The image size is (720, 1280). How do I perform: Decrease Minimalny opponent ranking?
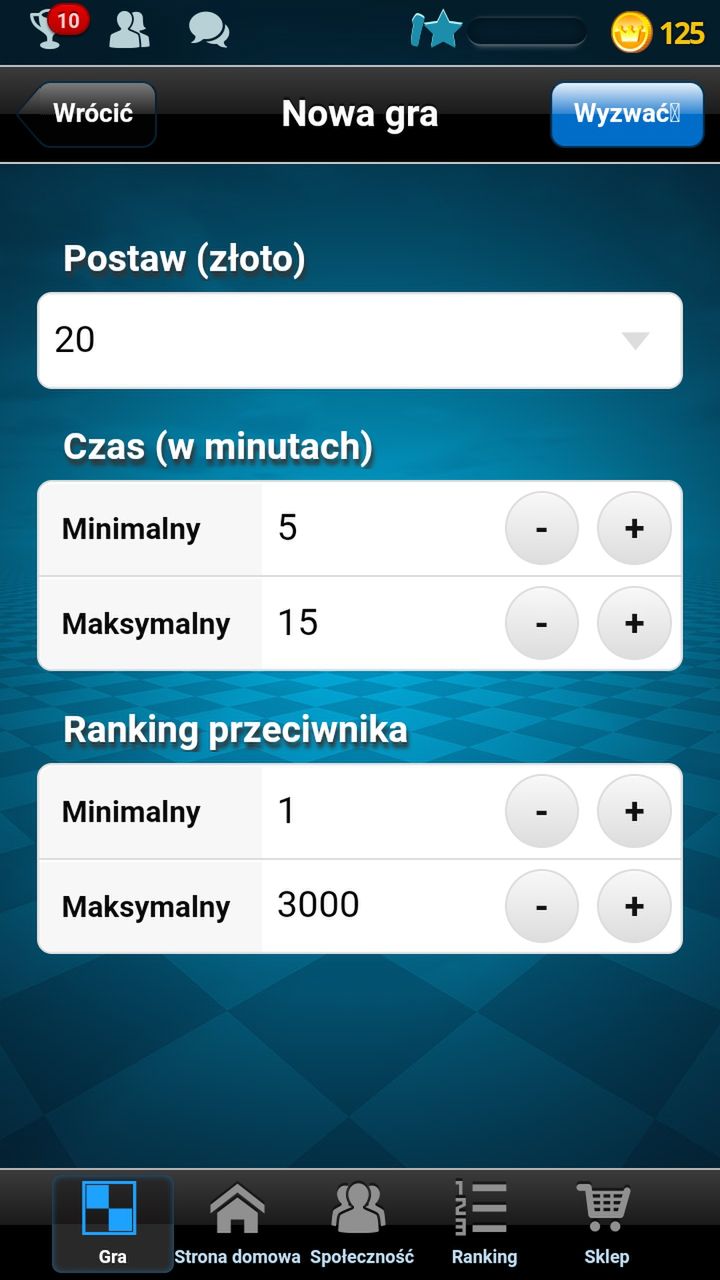point(542,811)
